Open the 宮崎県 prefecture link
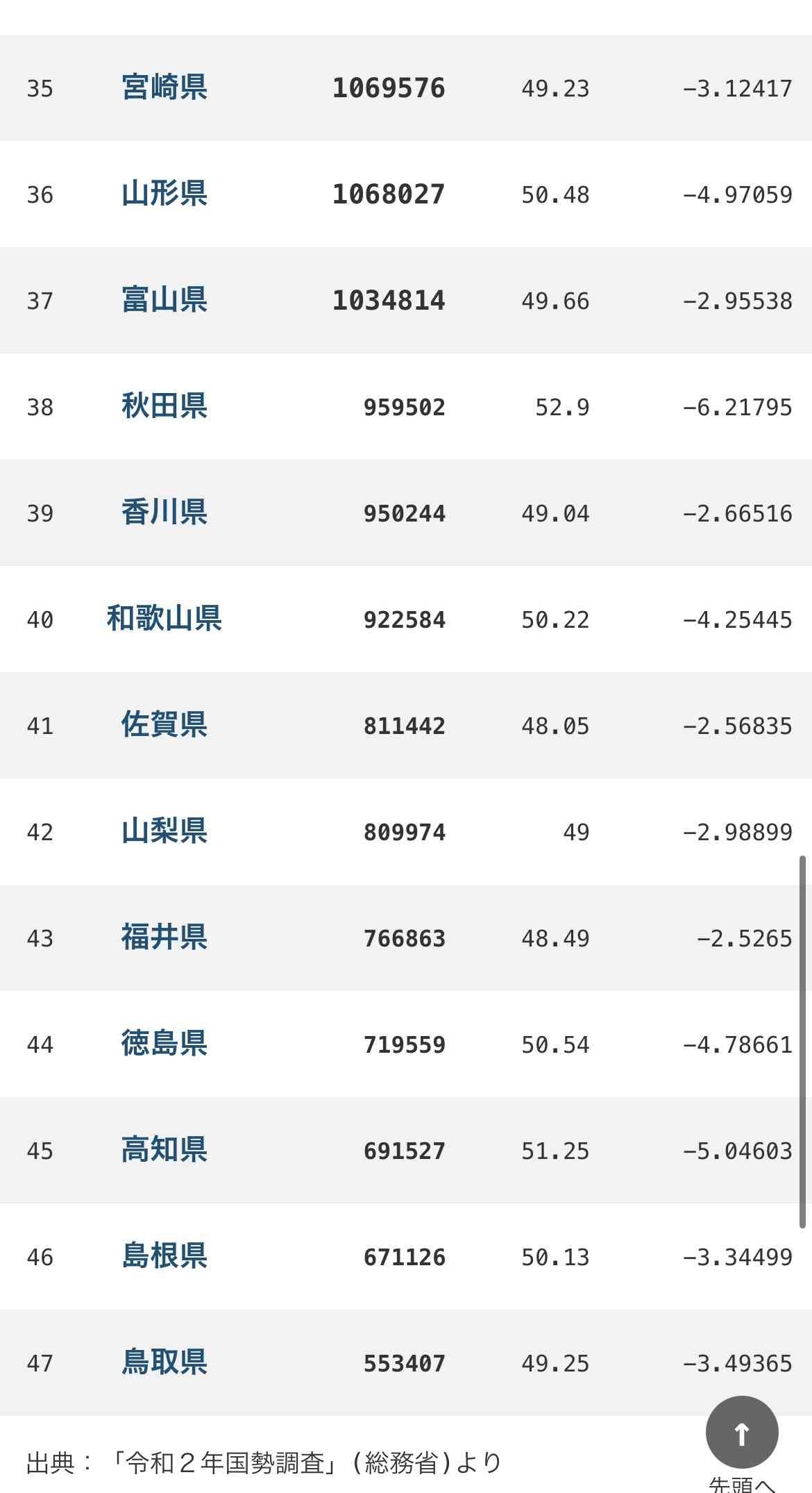The height and width of the screenshot is (1493, 812). [164, 87]
